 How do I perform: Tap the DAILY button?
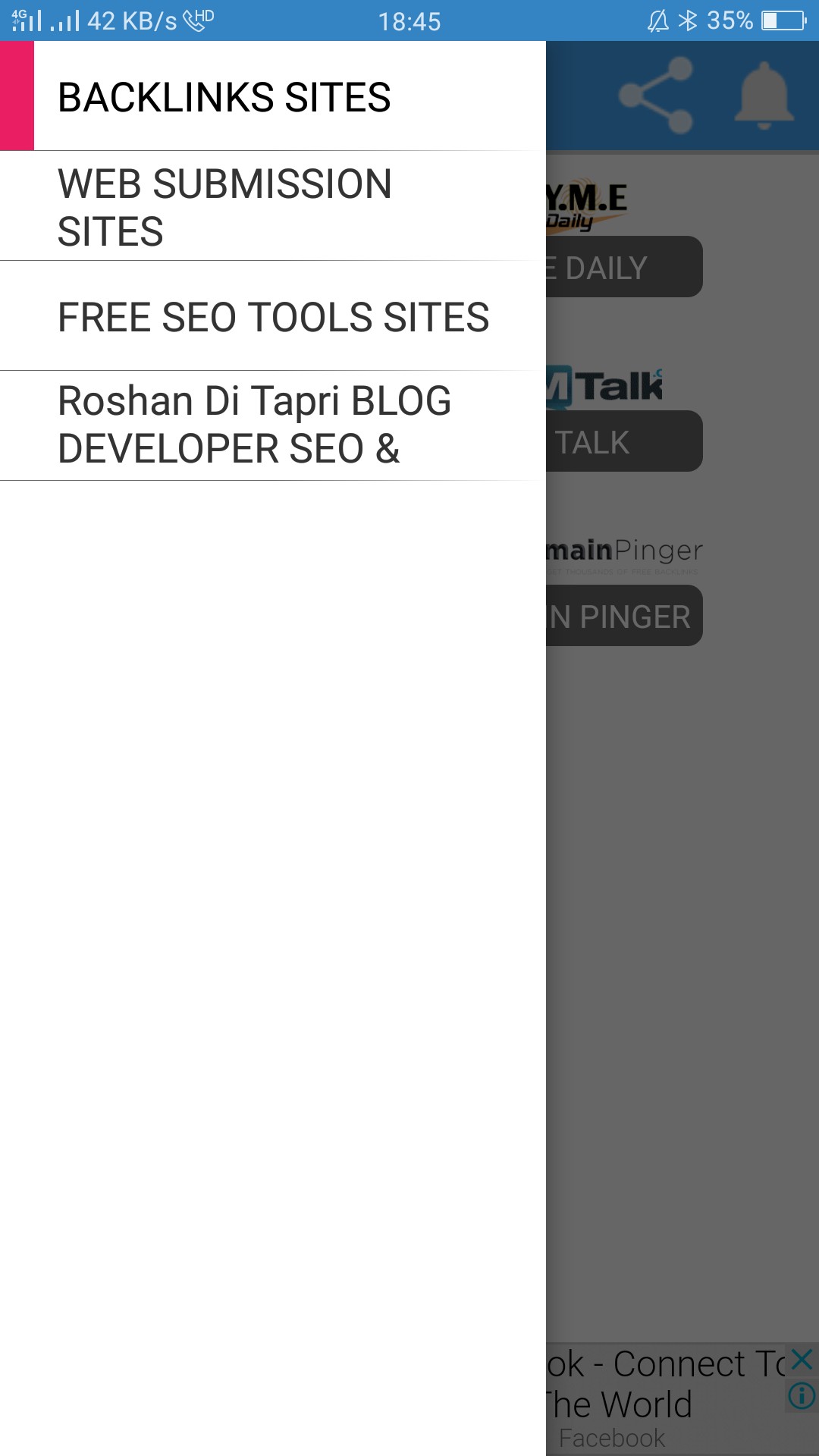623,267
